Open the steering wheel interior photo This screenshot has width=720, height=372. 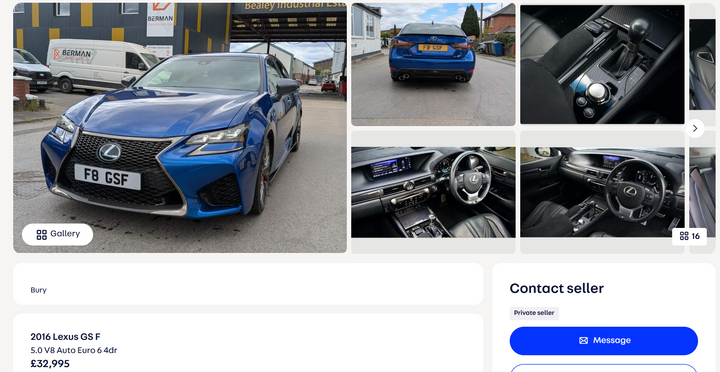click(602, 192)
